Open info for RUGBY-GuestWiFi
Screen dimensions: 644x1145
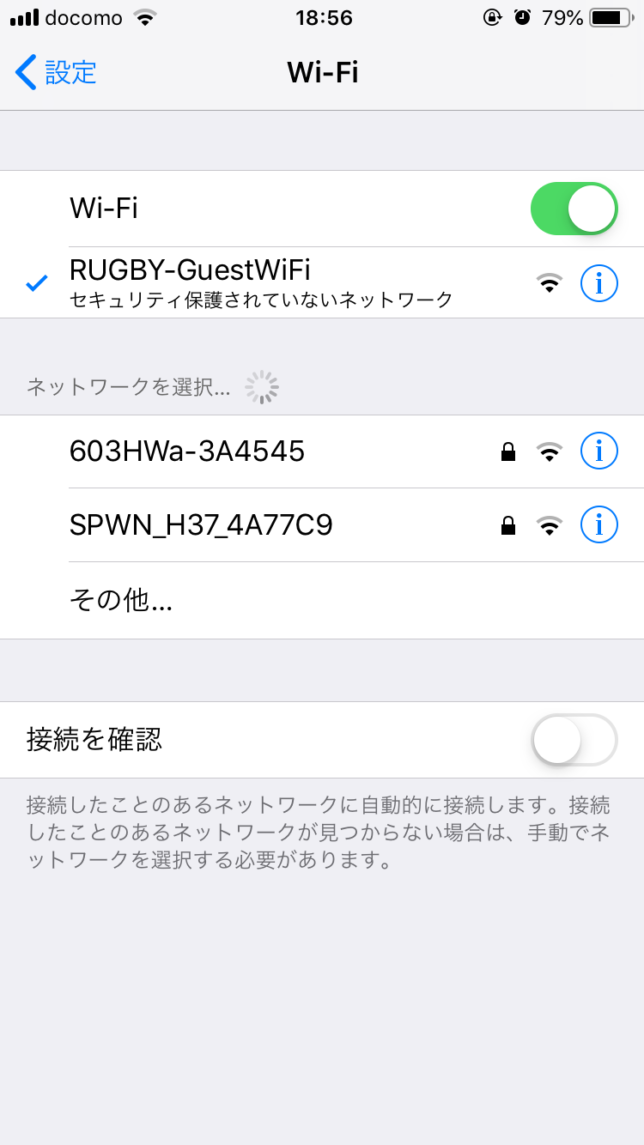[x=599, y=284]
